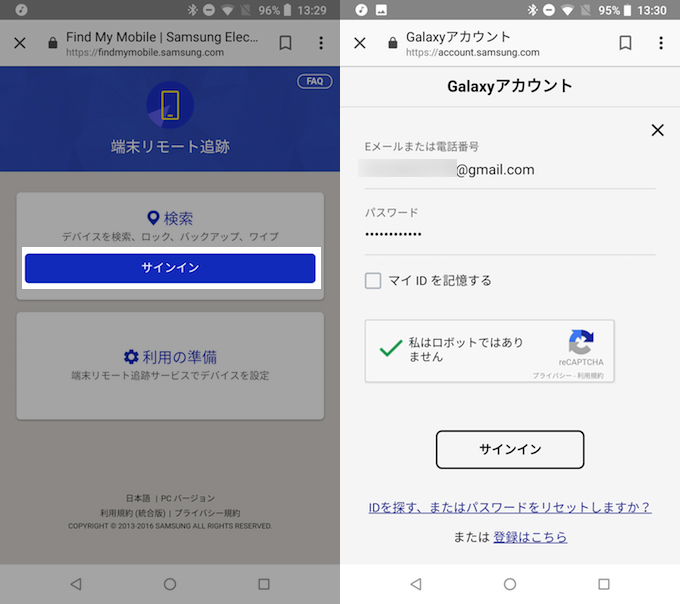The width and height of the screenshot is (680, 604).
Task: Open overflow menu on Galaxyアカウント tab
Action: (x=660, y=43)
